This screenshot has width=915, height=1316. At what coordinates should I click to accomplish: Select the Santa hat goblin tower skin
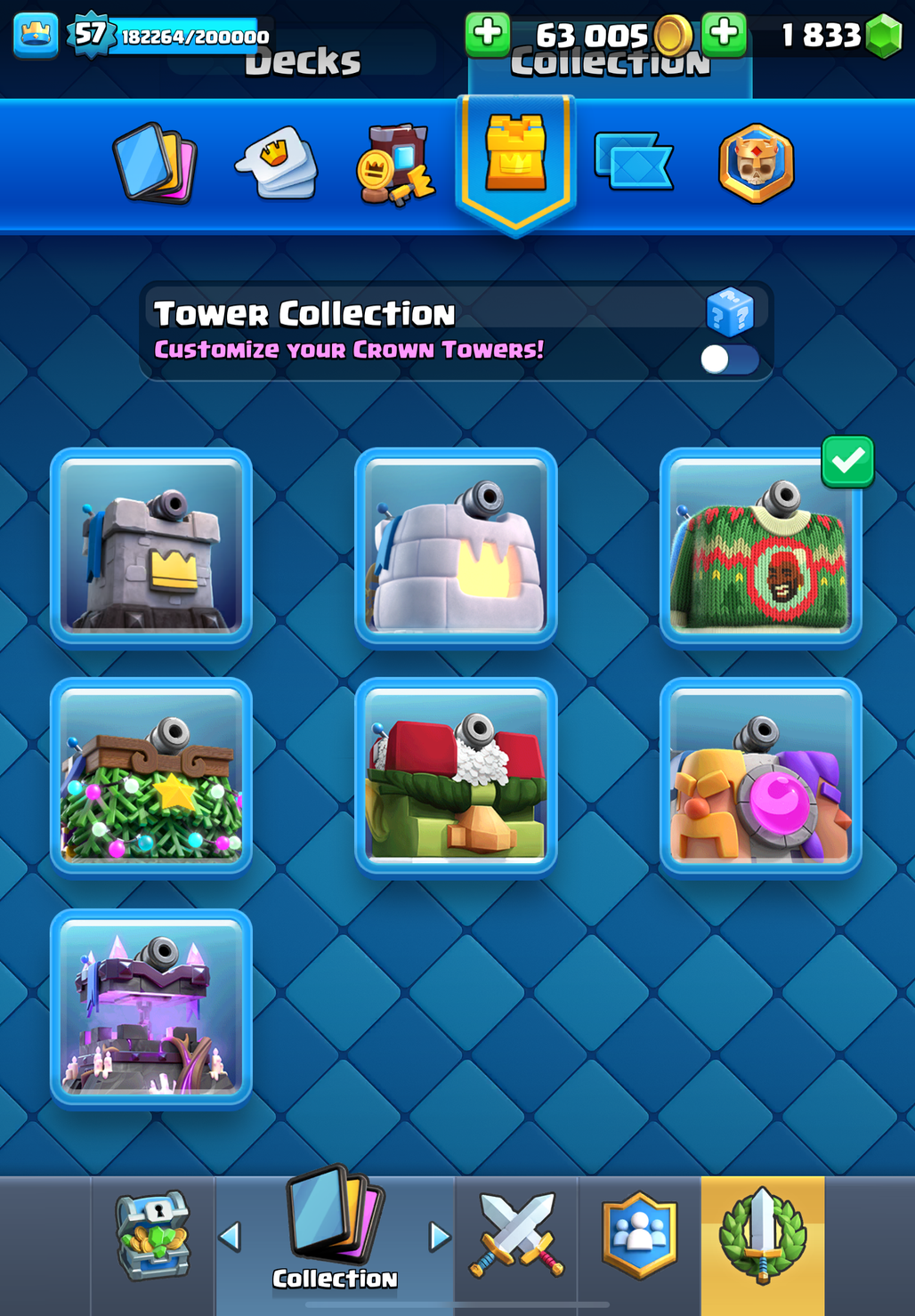(456, 776)
